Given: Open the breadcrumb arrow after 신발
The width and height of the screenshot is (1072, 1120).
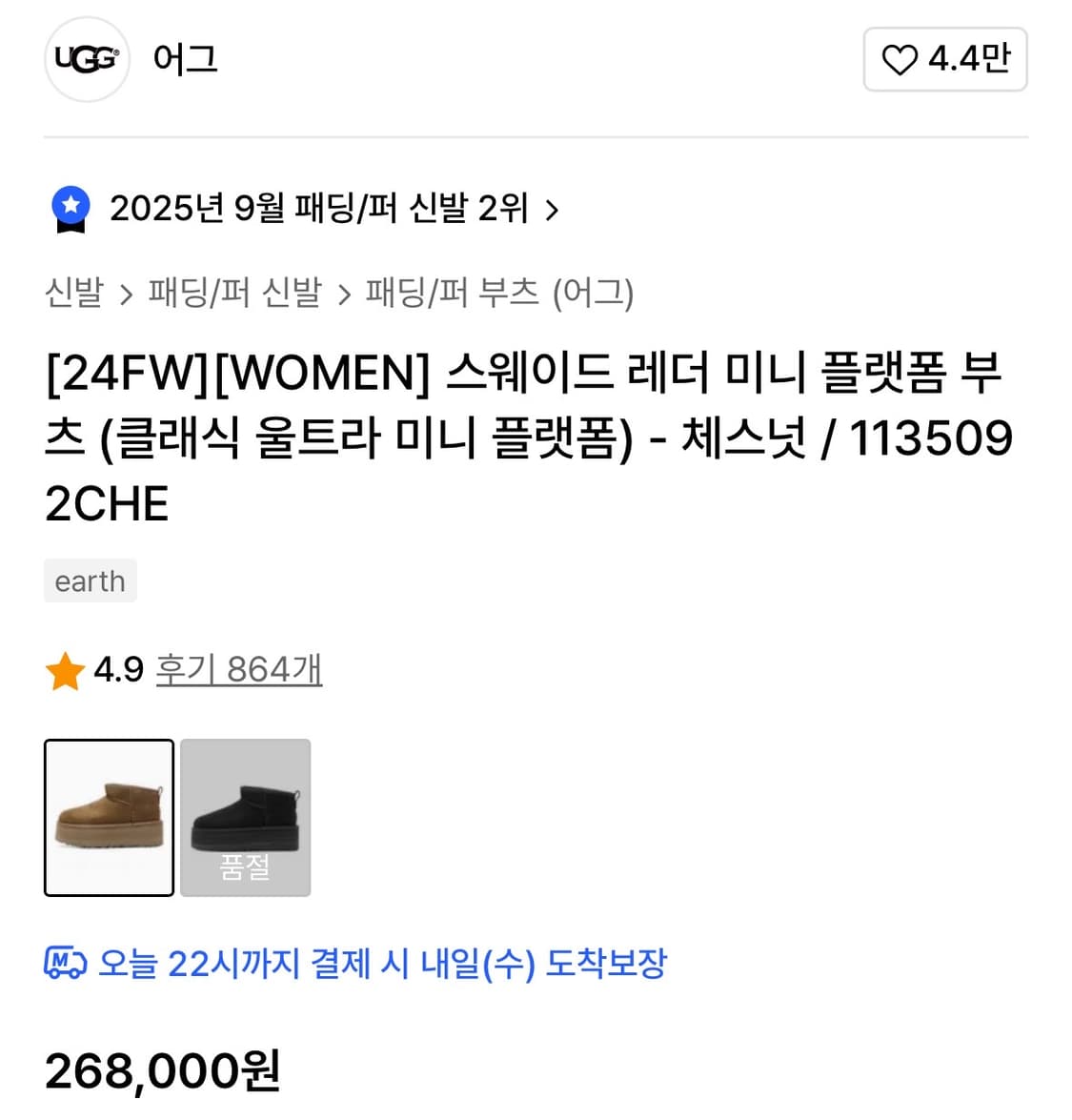Looking at the screenshot, I should click(127, 294).
